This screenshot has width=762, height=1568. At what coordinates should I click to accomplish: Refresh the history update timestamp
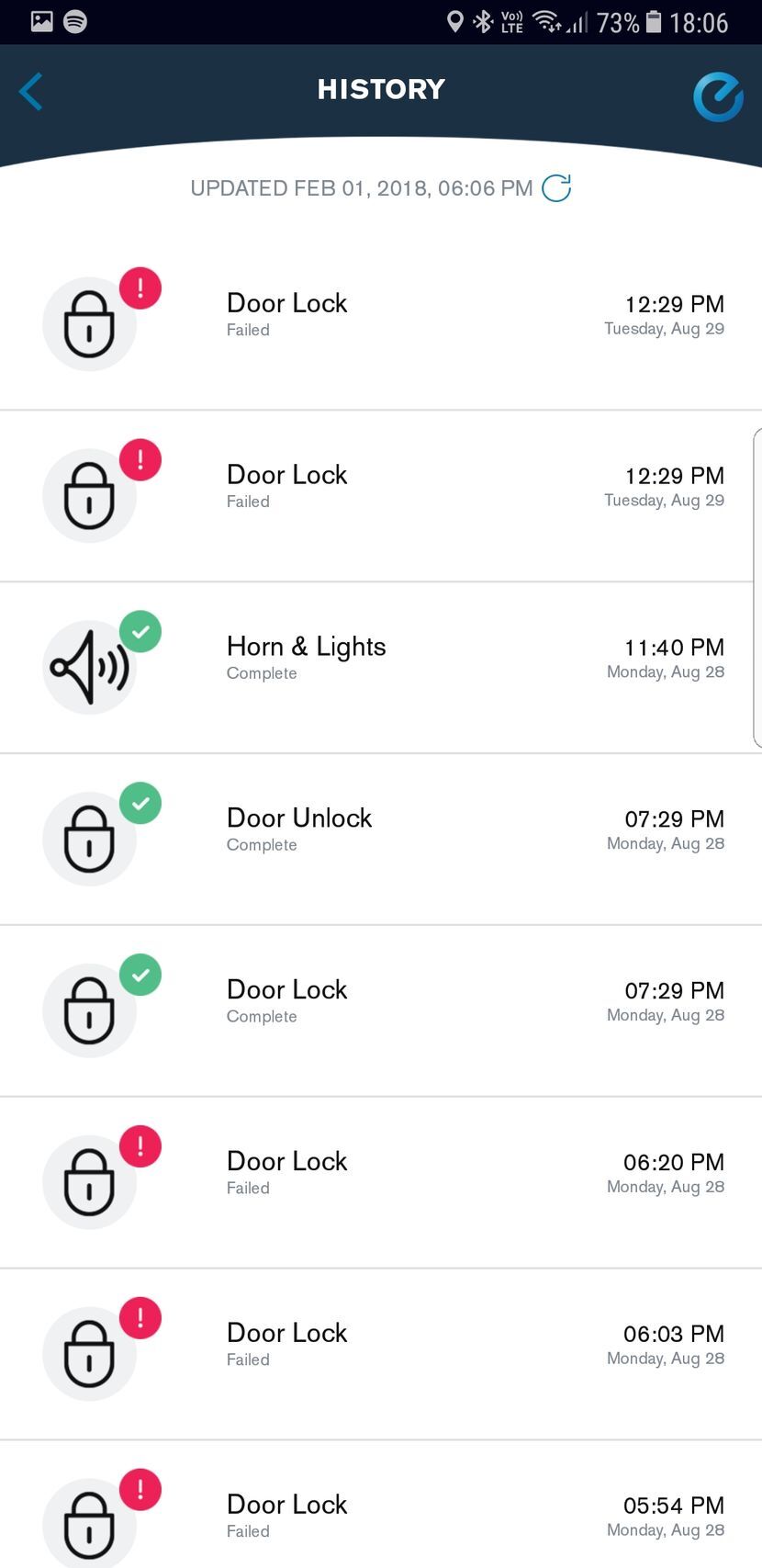click(556, 188)
